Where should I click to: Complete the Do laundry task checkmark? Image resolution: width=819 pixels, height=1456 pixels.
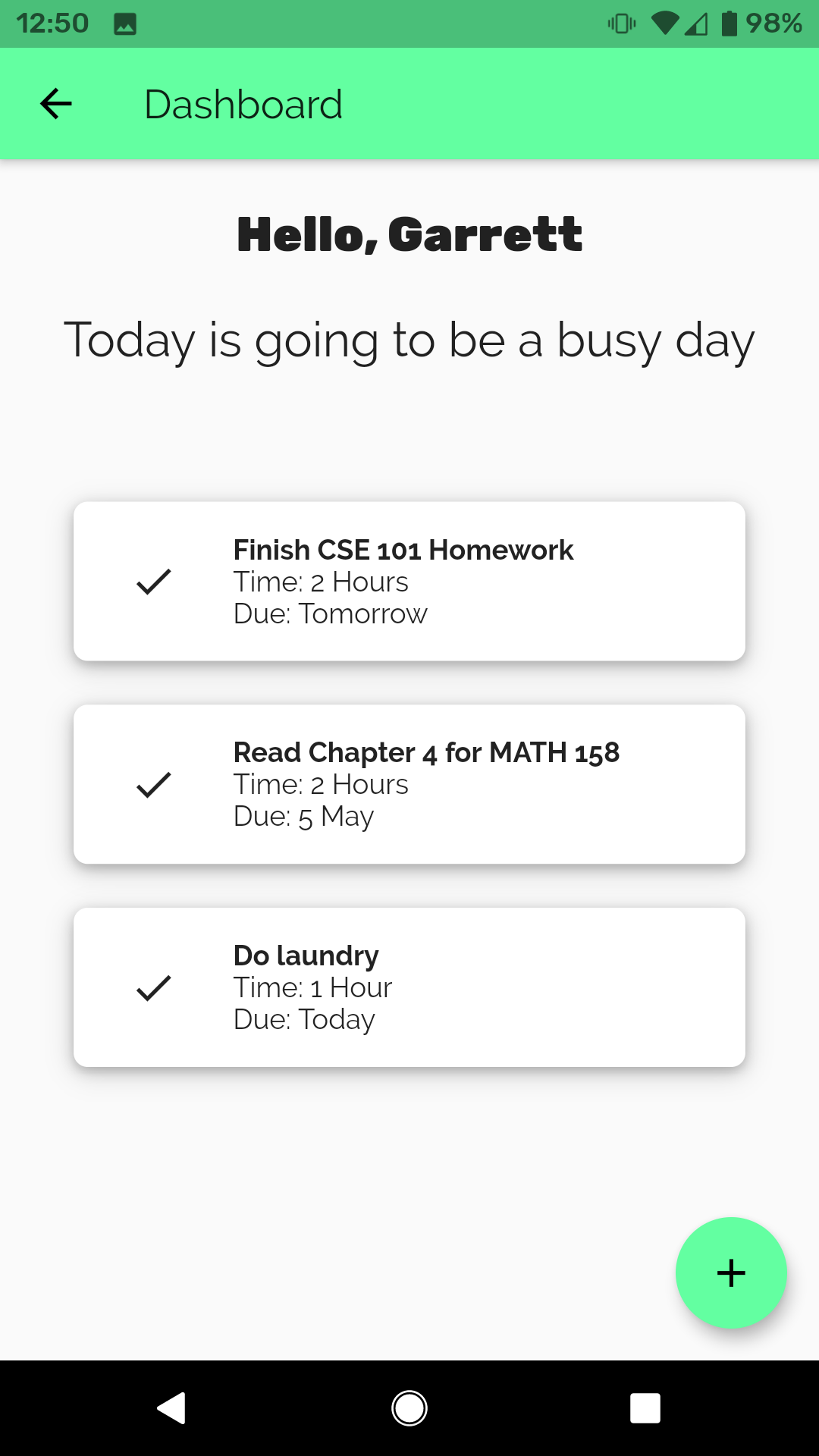(154, 987)
